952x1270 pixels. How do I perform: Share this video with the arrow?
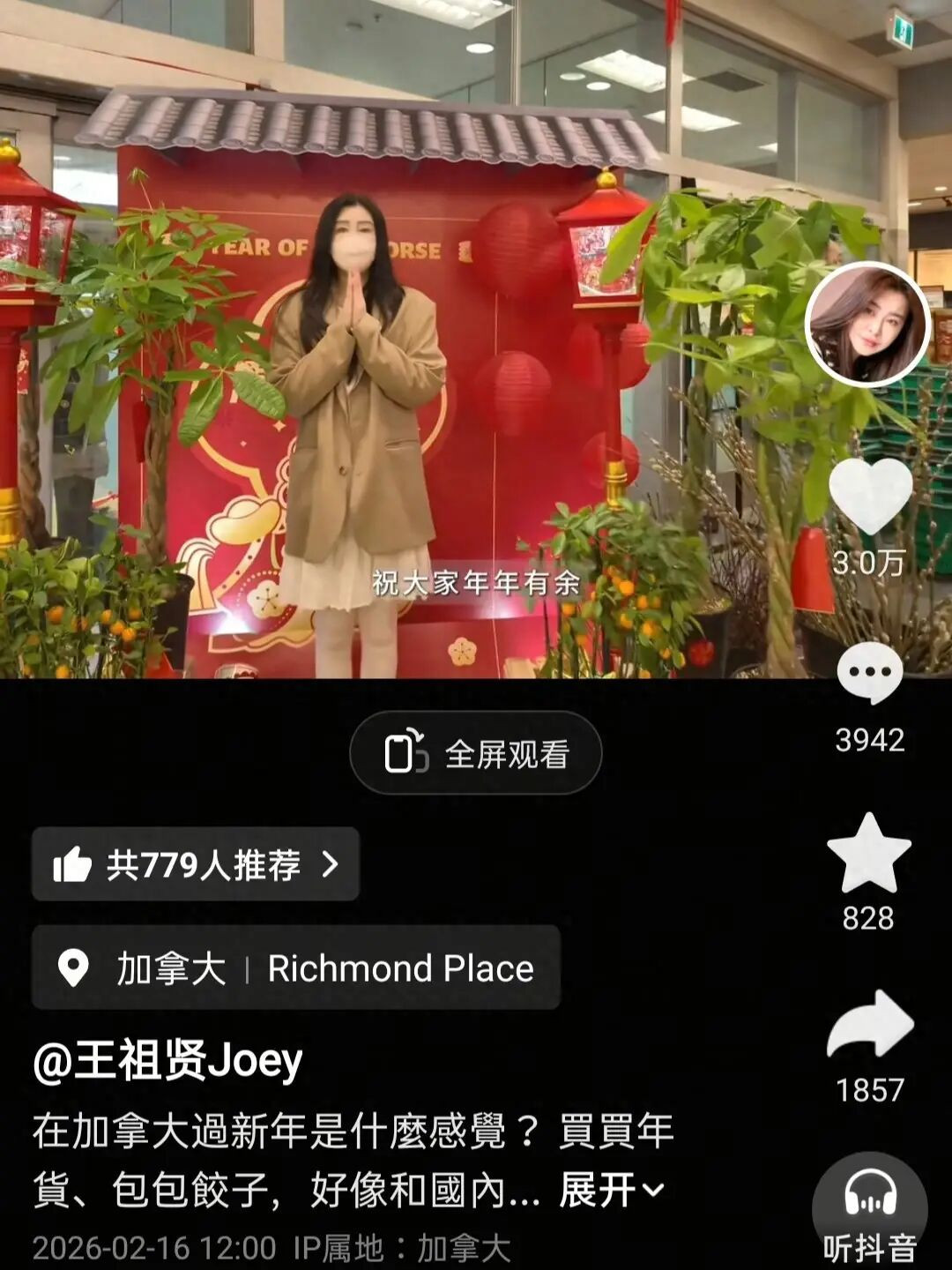tap(870, 1025)
